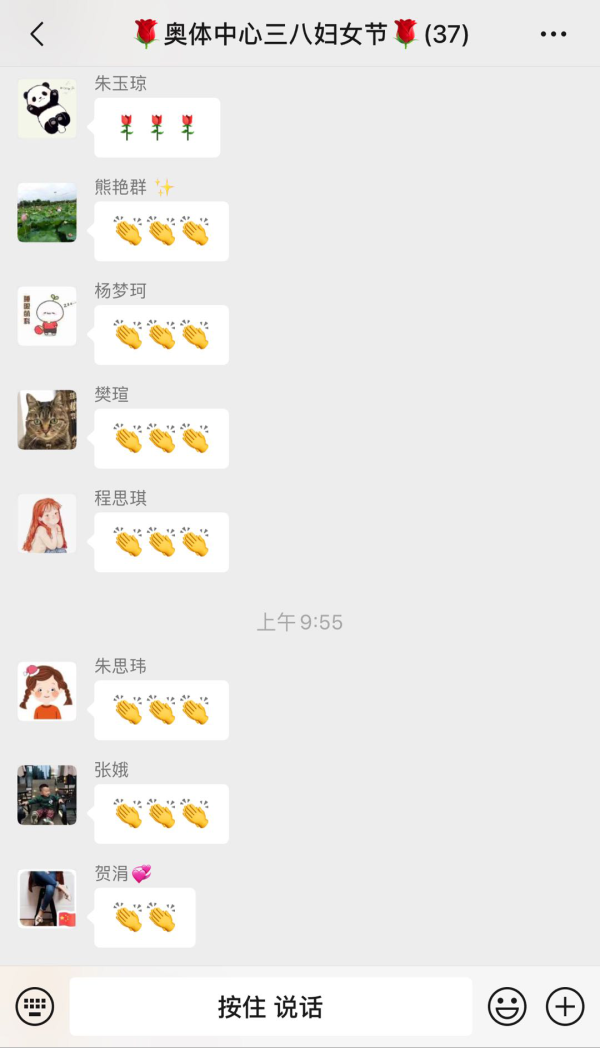This screenshot has height=1048, width=600.
Task: View 樊瑄's cat avatar profile
Action: (47, 420)
